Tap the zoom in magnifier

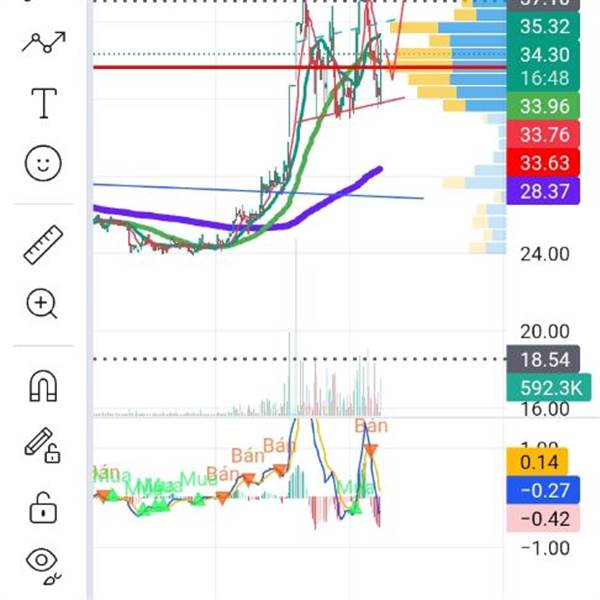pyautogui.click(x=43, y=304)
